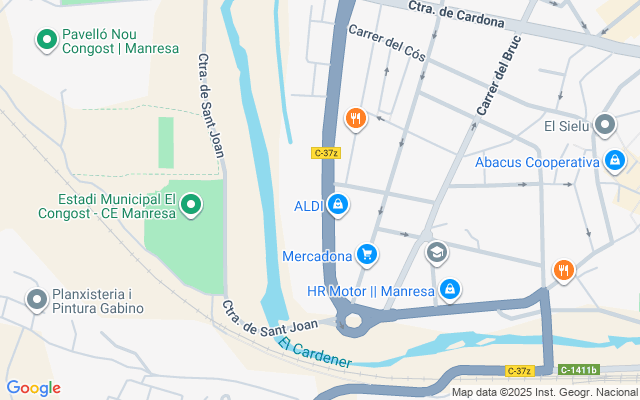Tap the school pin with graduation cap
The height and width of the screenshot is (400, 640).
tap(437, 253)
